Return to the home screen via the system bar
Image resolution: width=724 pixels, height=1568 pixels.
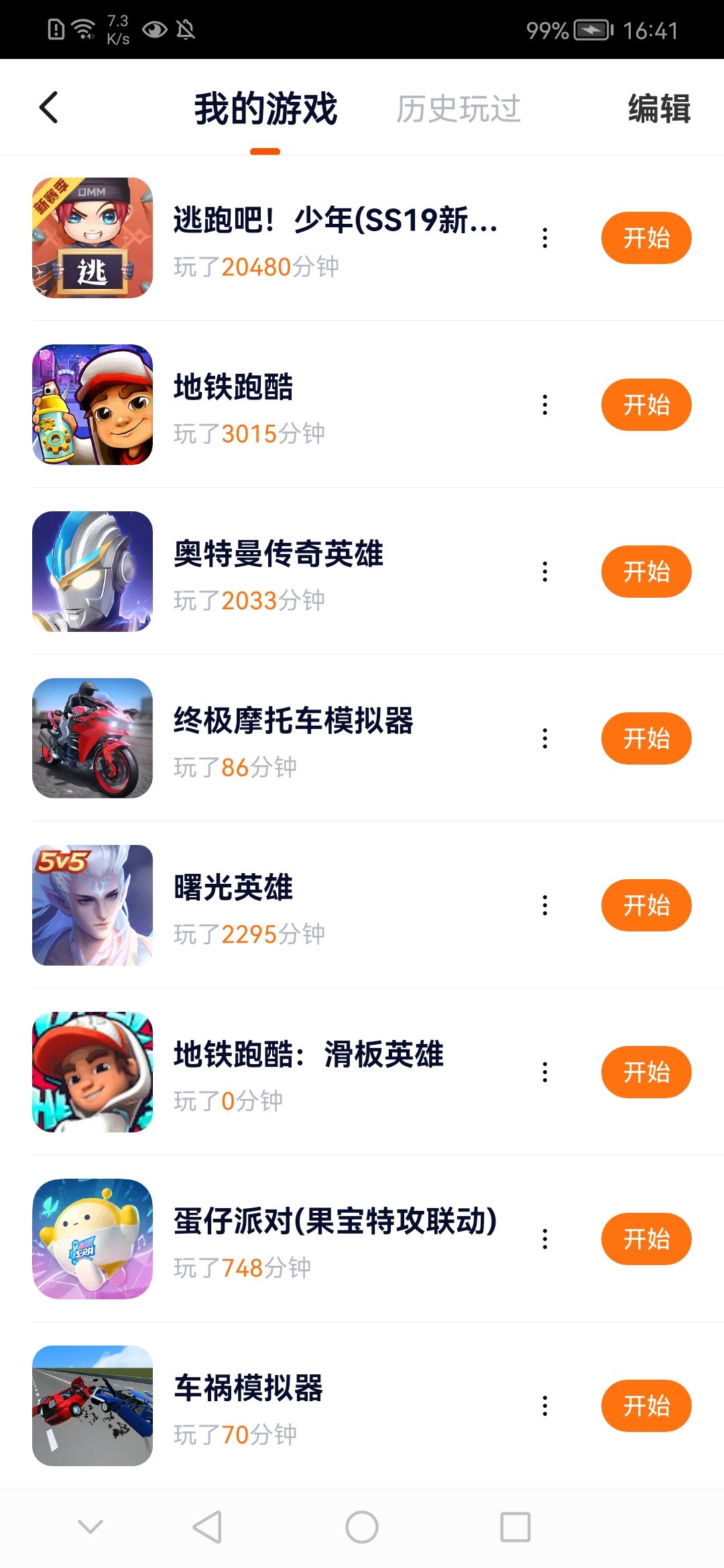tap(362, 1527)
